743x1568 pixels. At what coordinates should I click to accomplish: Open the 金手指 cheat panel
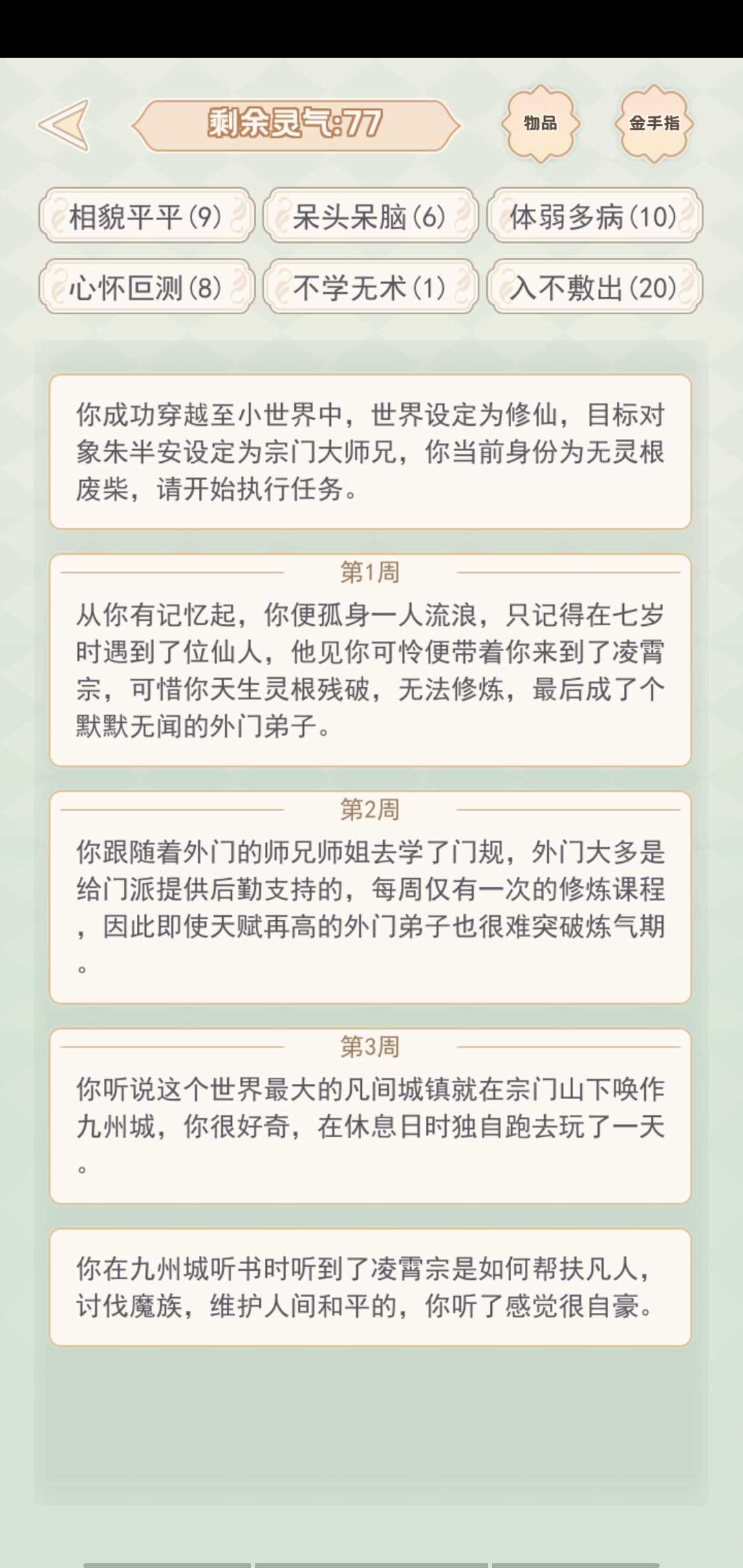[654, 124]
